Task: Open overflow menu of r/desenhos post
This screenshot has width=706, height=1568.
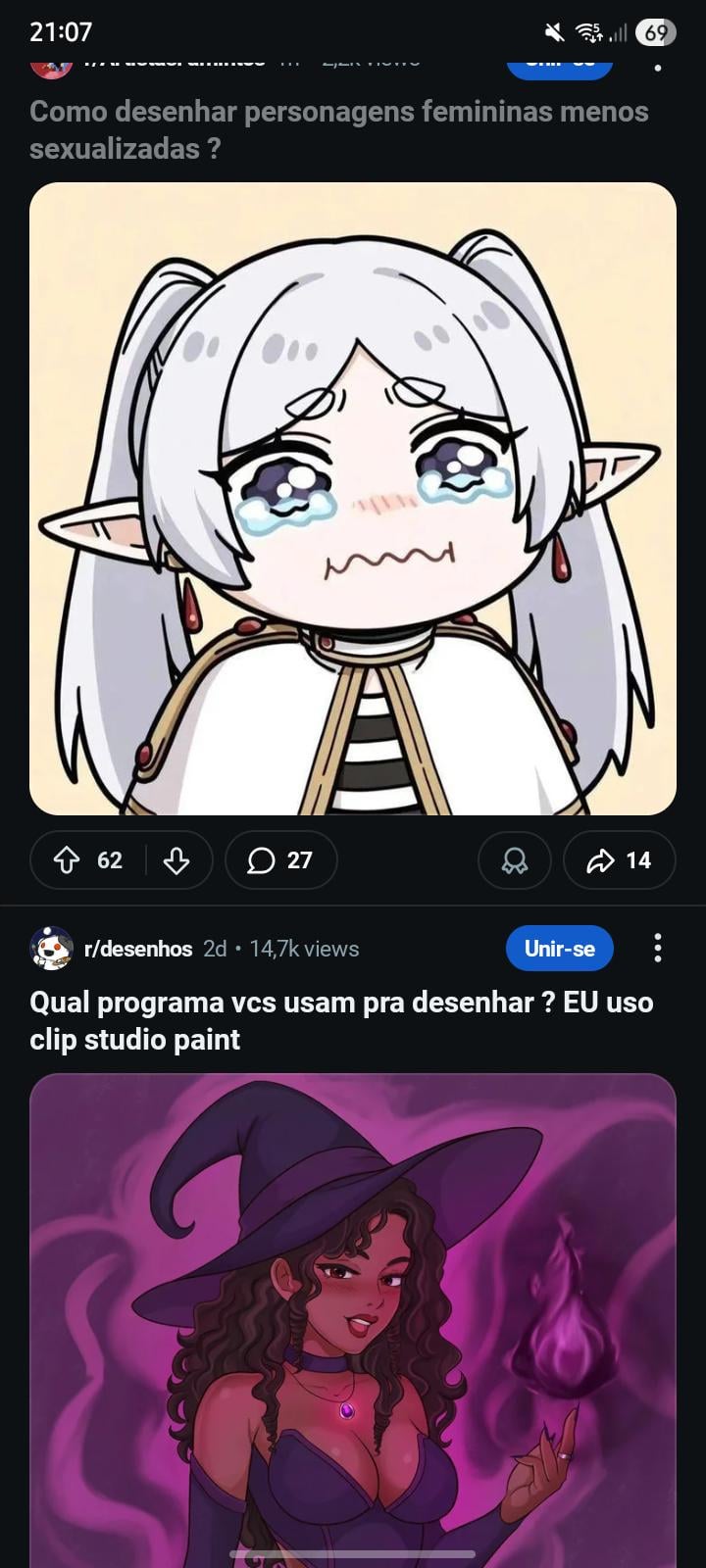Action: (x=657, y=948)
